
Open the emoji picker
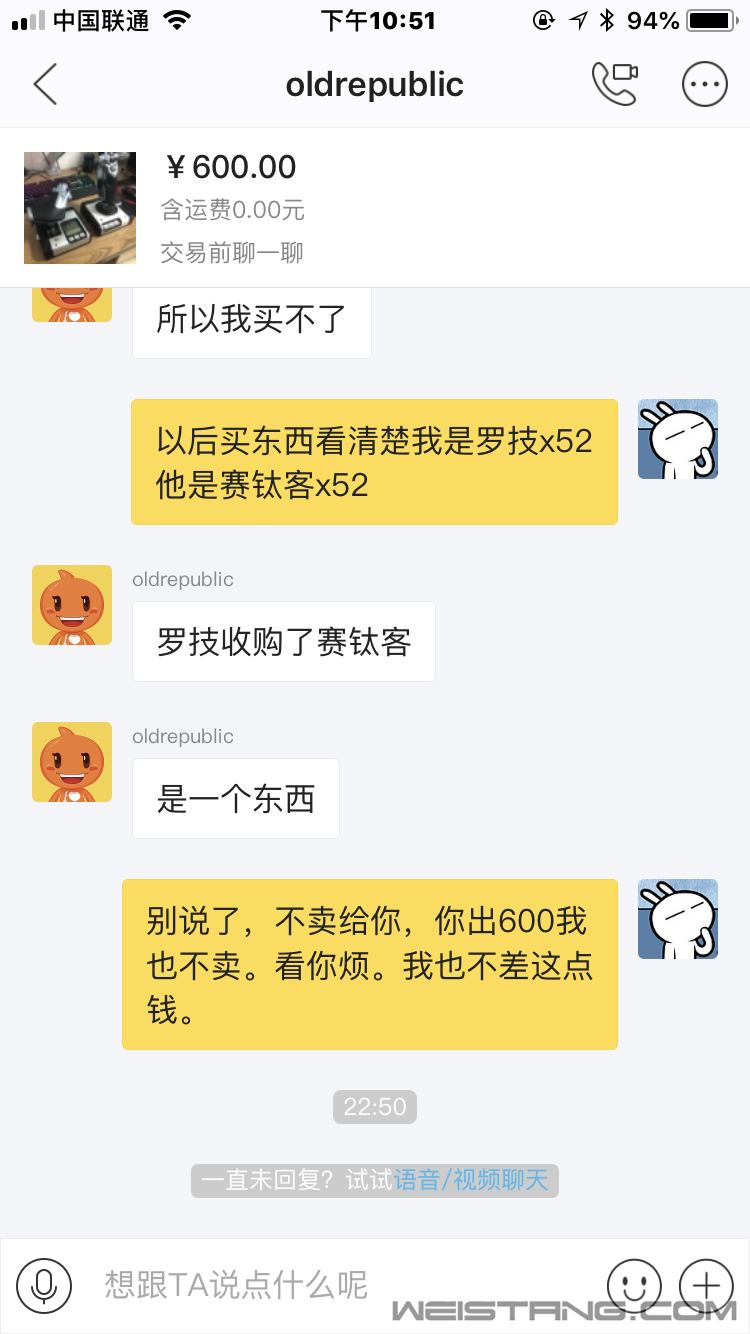(634, 1285)
